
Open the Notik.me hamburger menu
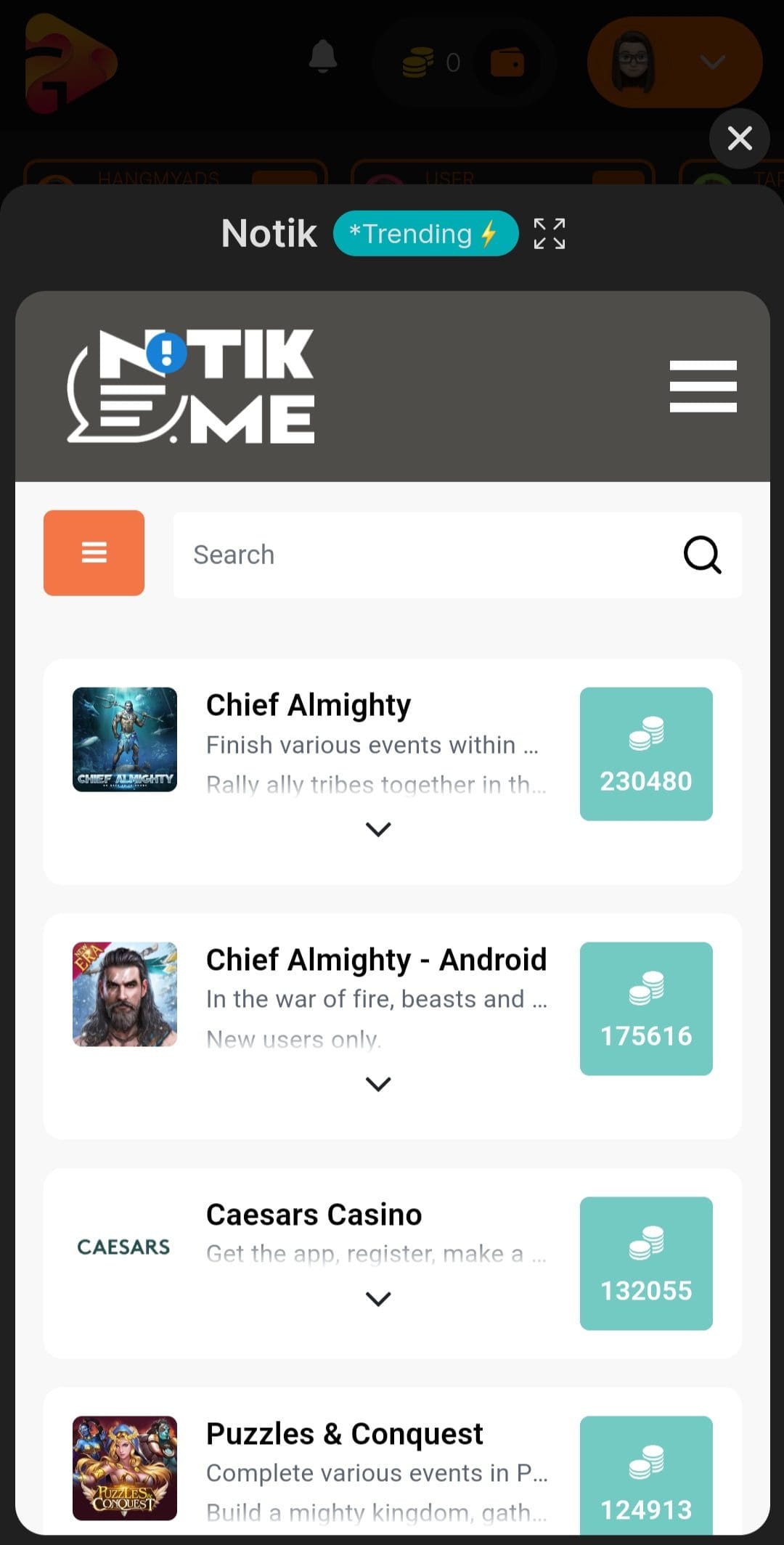pyautogui.click(x=703, y=386)
